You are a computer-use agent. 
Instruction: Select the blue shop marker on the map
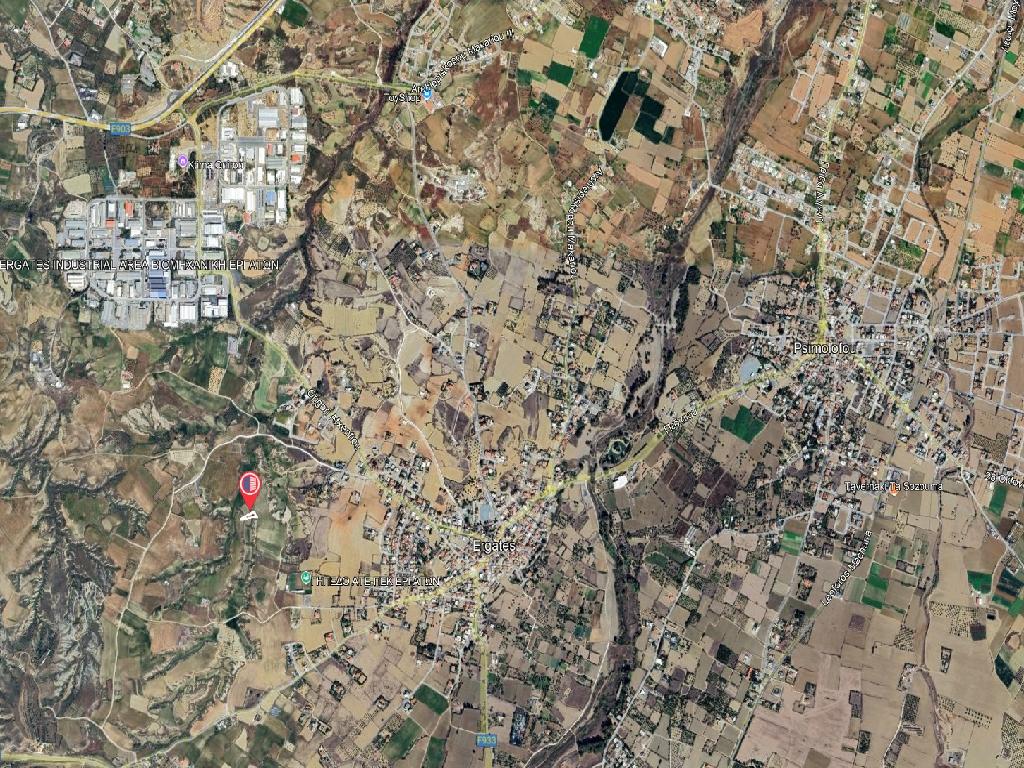point(428,94)
